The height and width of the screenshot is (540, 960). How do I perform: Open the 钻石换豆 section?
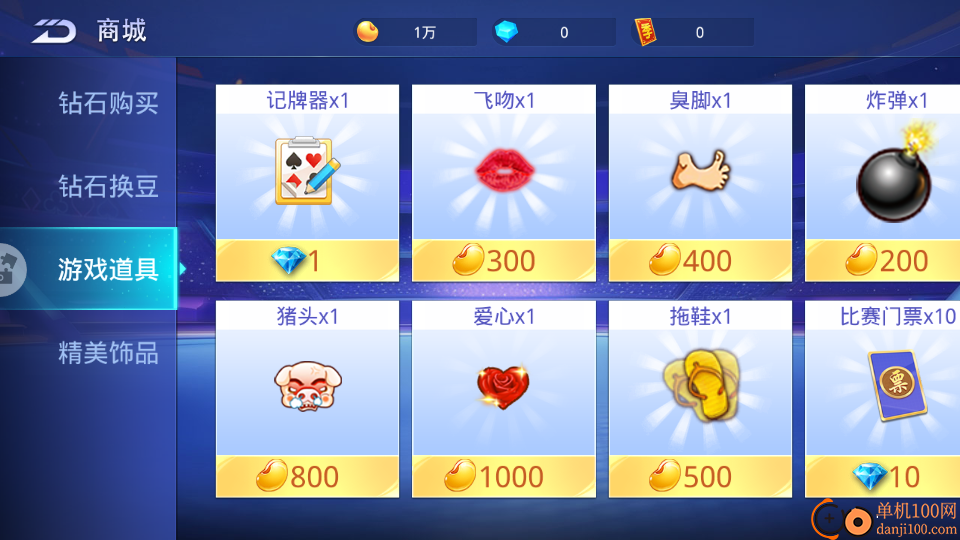click(x=108, y=186)
